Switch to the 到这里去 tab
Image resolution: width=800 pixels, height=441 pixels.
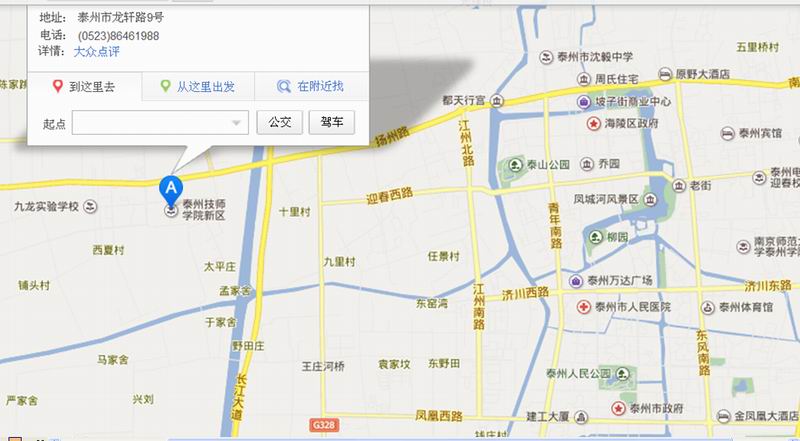pos(84,87)
